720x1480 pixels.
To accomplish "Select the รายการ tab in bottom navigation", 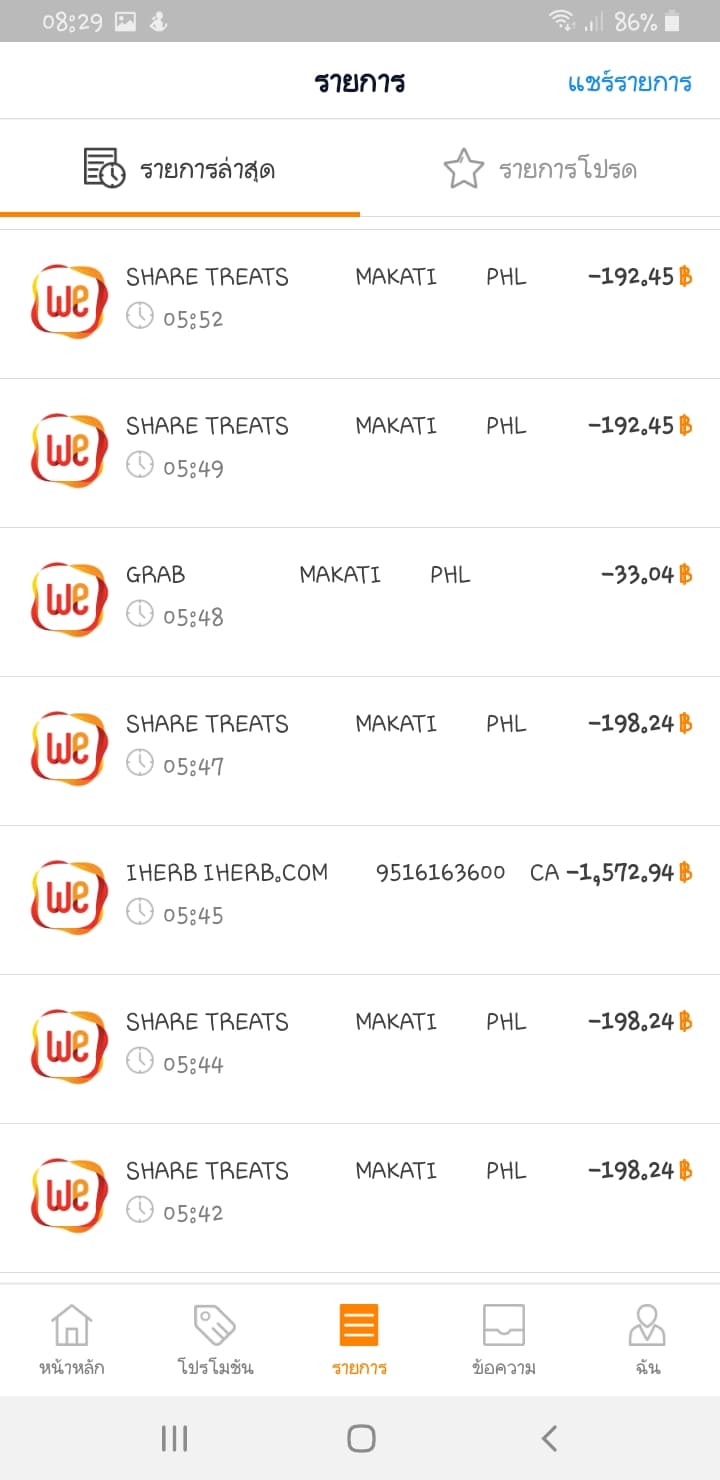I will [359, 1340].
